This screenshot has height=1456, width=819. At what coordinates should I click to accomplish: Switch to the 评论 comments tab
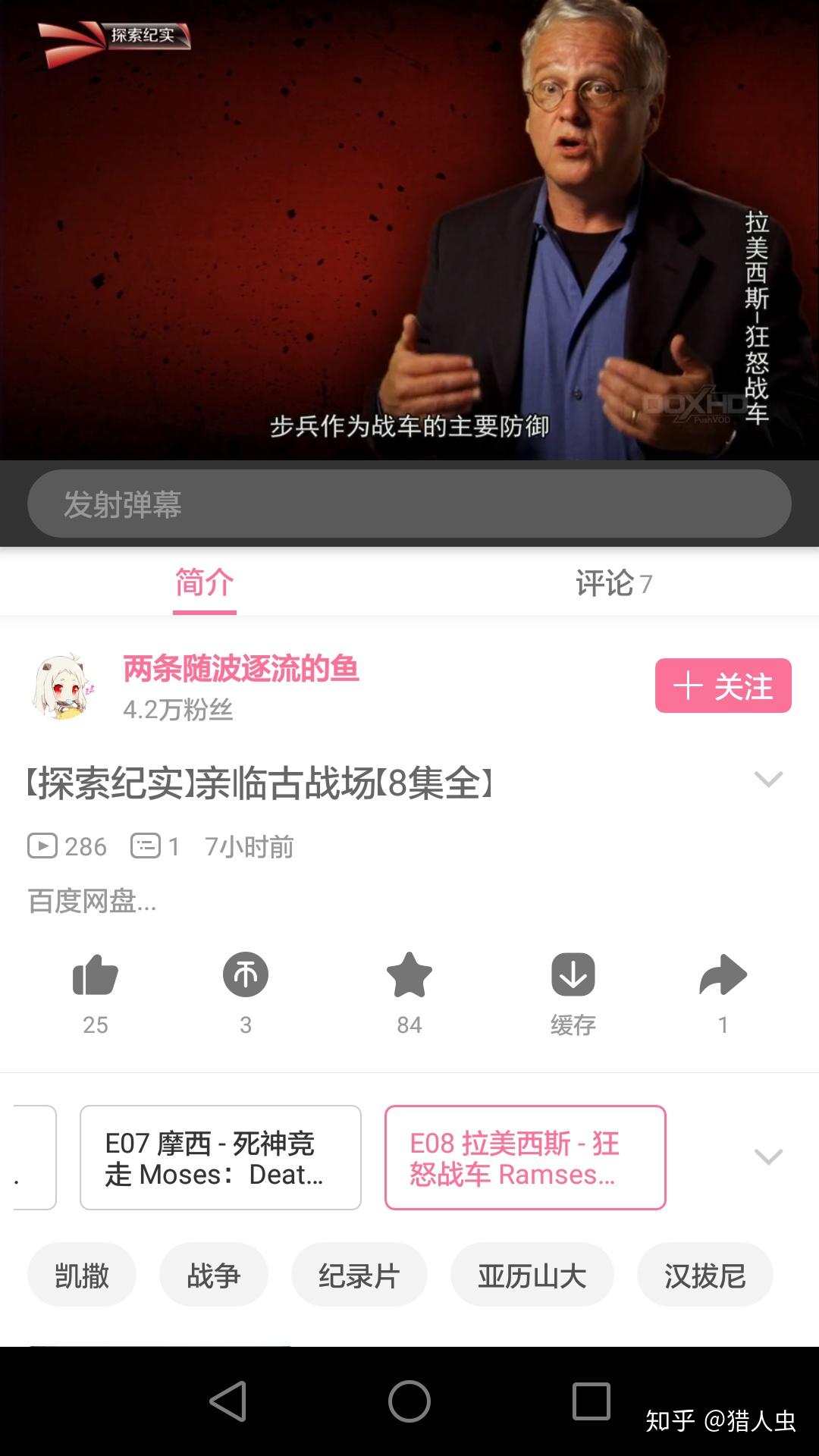[x=613, y=583]
